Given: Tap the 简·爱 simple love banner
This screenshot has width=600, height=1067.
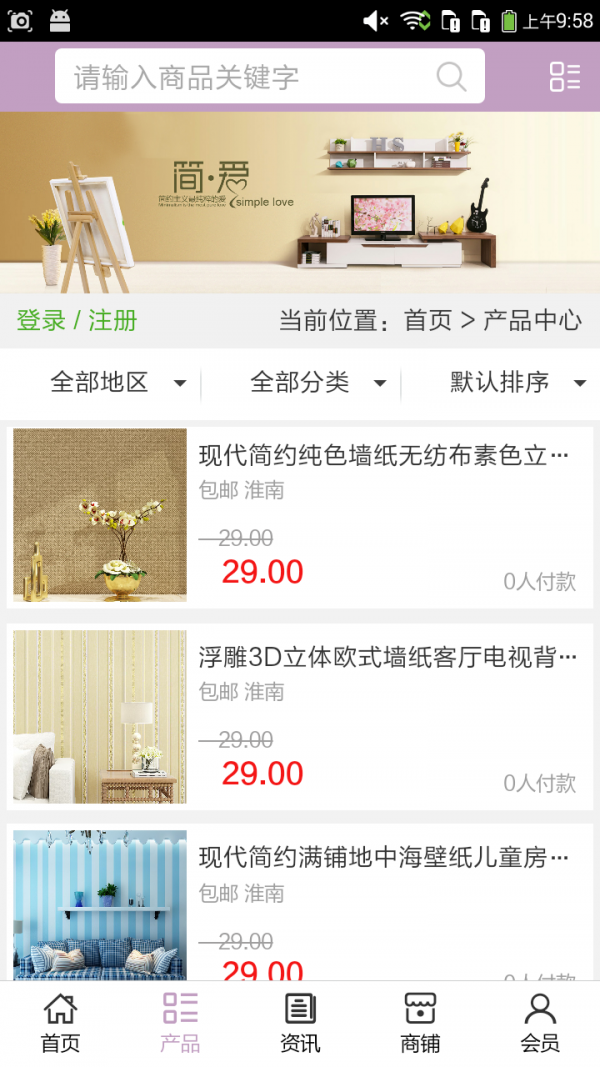Looking at the screenshot, I should point(300,203).
